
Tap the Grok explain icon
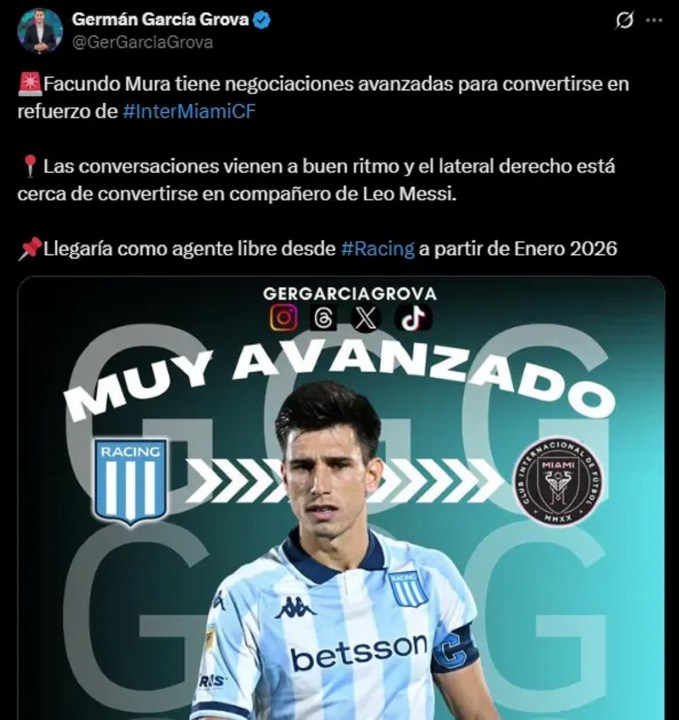(625, 21)
